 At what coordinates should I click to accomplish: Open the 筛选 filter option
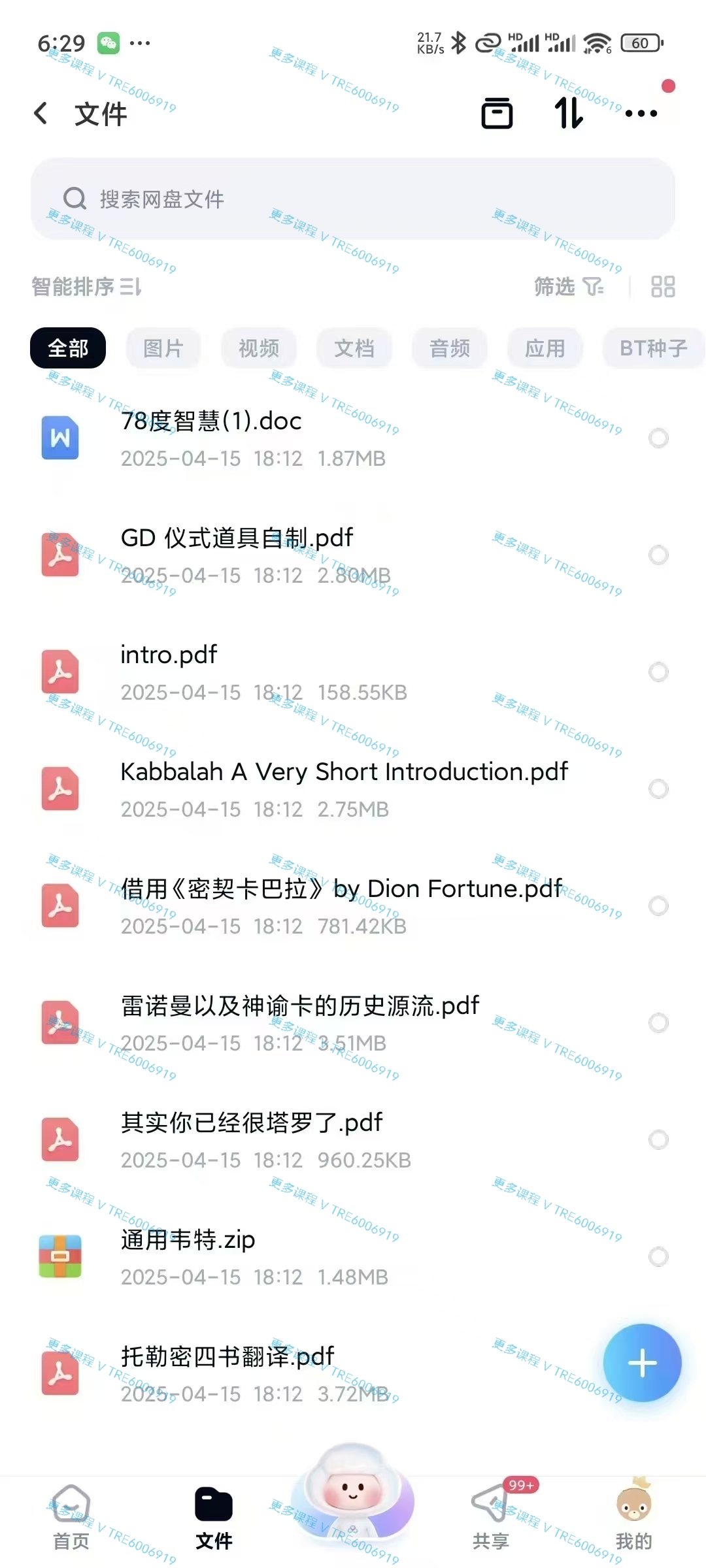click(569, 286)
